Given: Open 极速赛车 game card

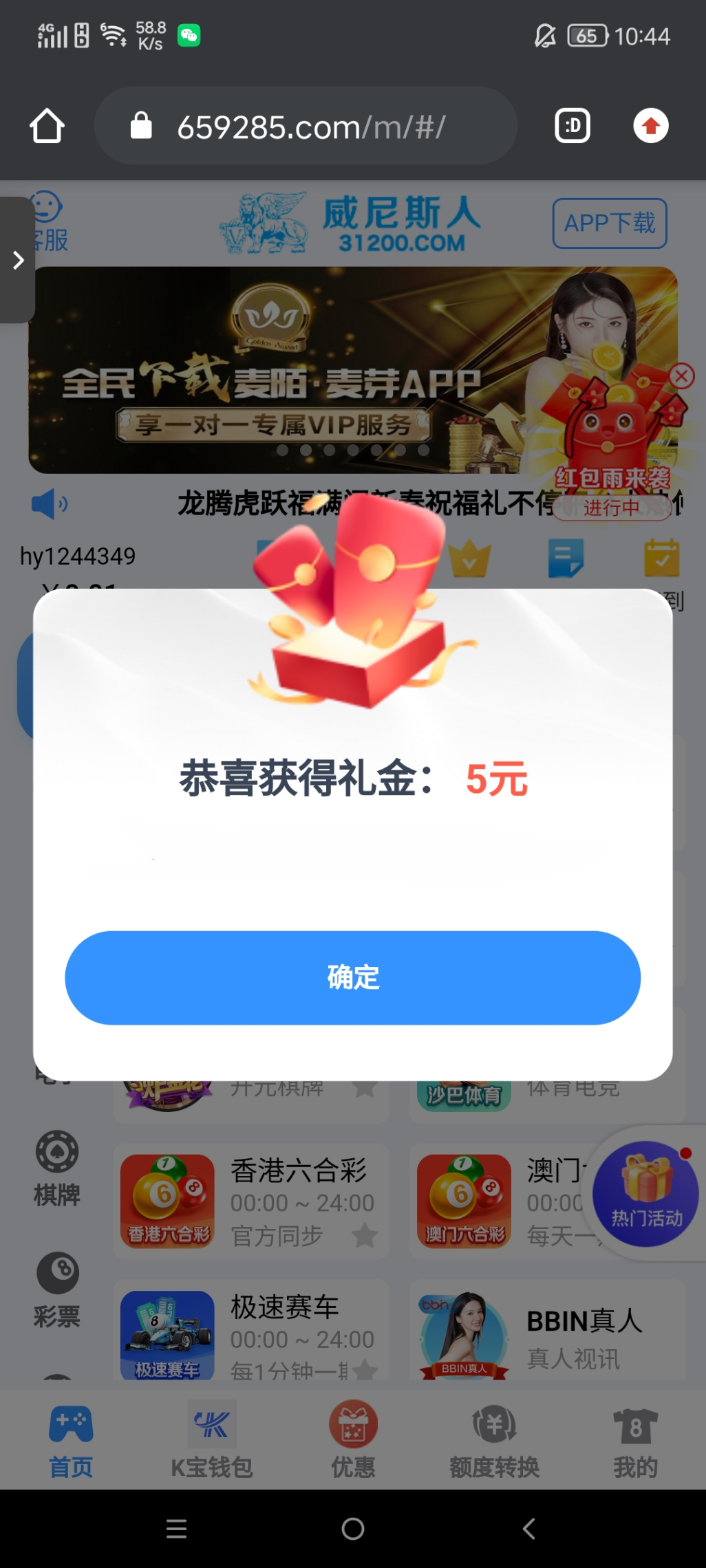Looking at the screenshot, I should tap(251, 1333).
